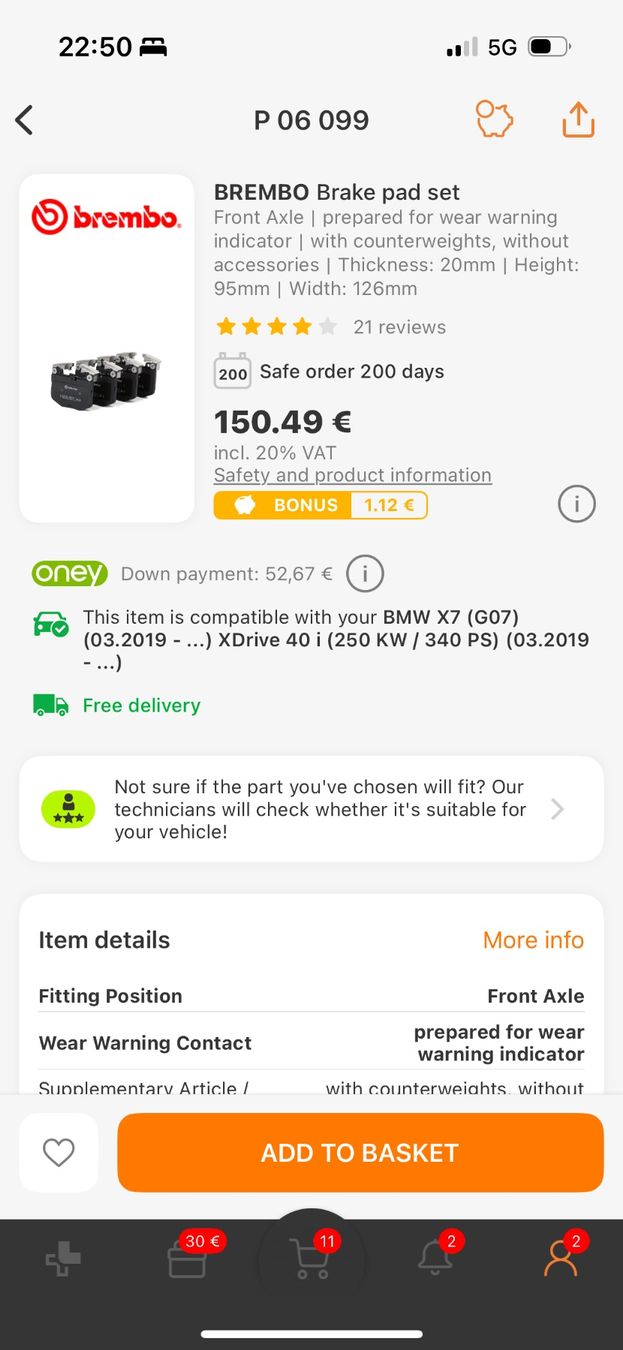Open the shopping basket with 11 items
The width and height of the screenshot is (623, 1350).
click(311, 1260)
